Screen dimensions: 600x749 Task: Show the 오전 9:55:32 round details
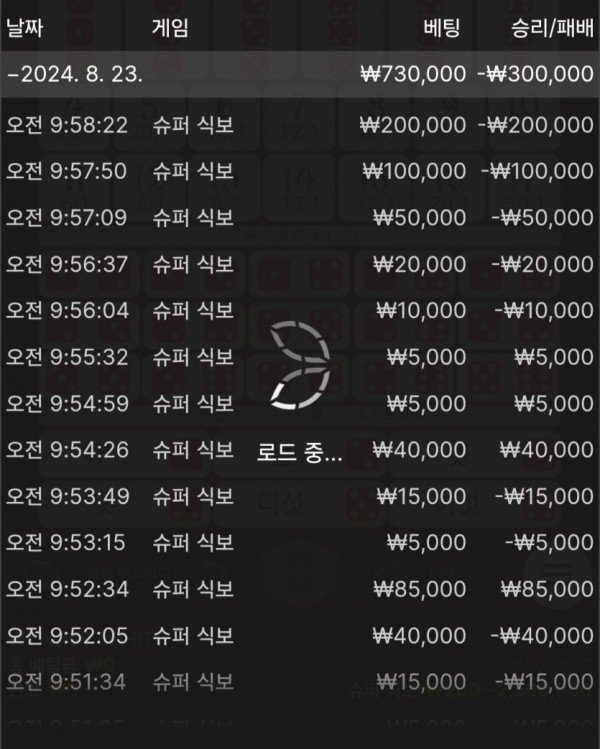tap(300, 357)
